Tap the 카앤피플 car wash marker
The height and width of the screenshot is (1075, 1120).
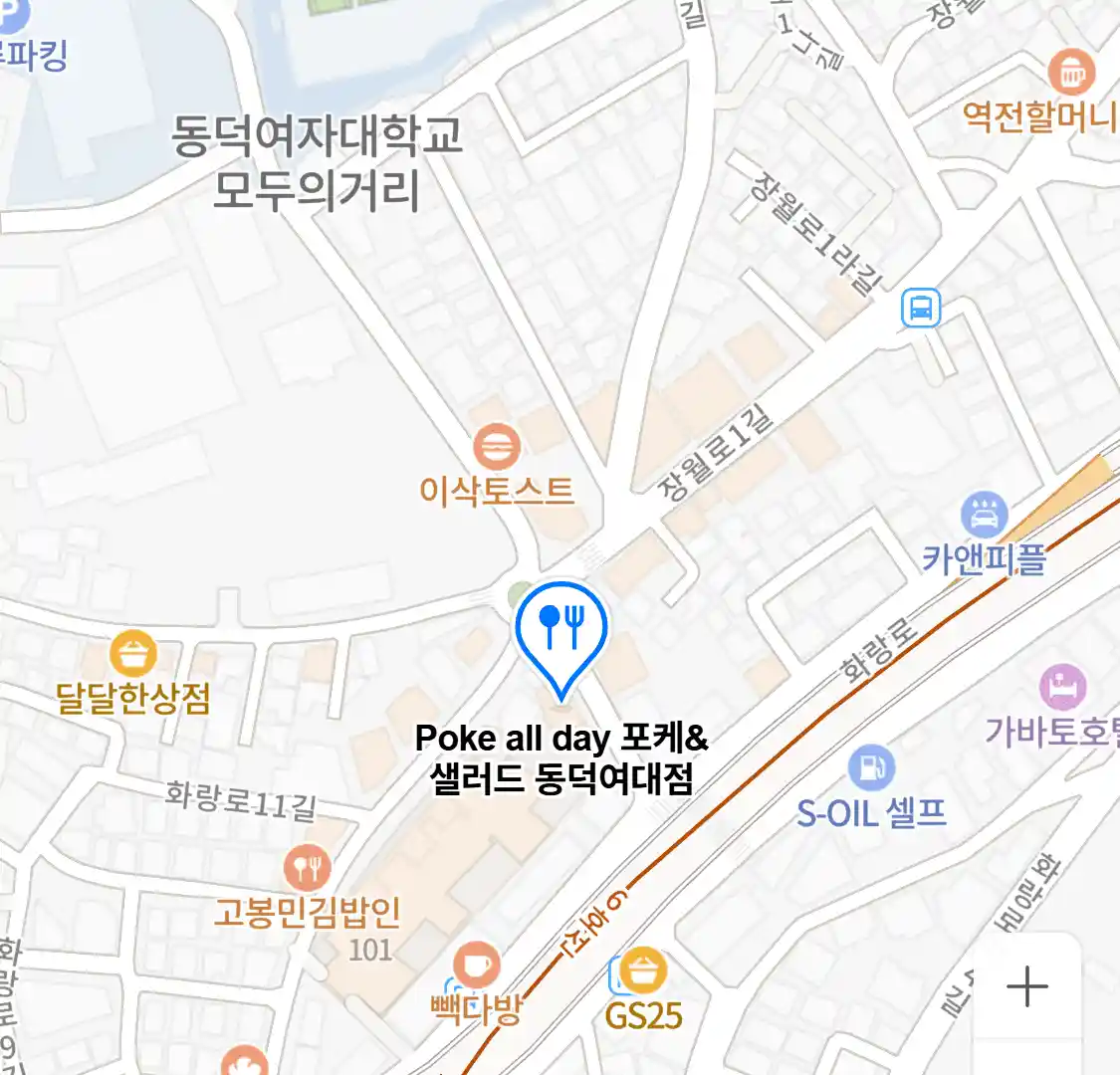pyautogui.click(x=984, y=517)
